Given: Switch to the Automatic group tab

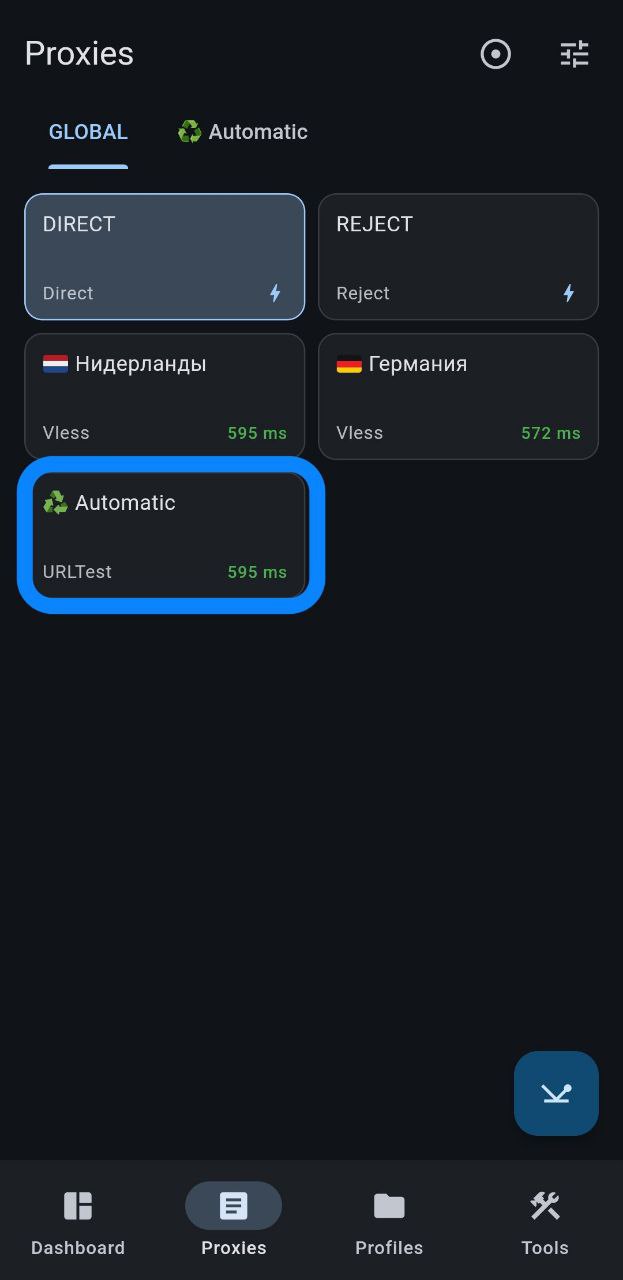Looking at the screenshot, I should click(242, 132).
